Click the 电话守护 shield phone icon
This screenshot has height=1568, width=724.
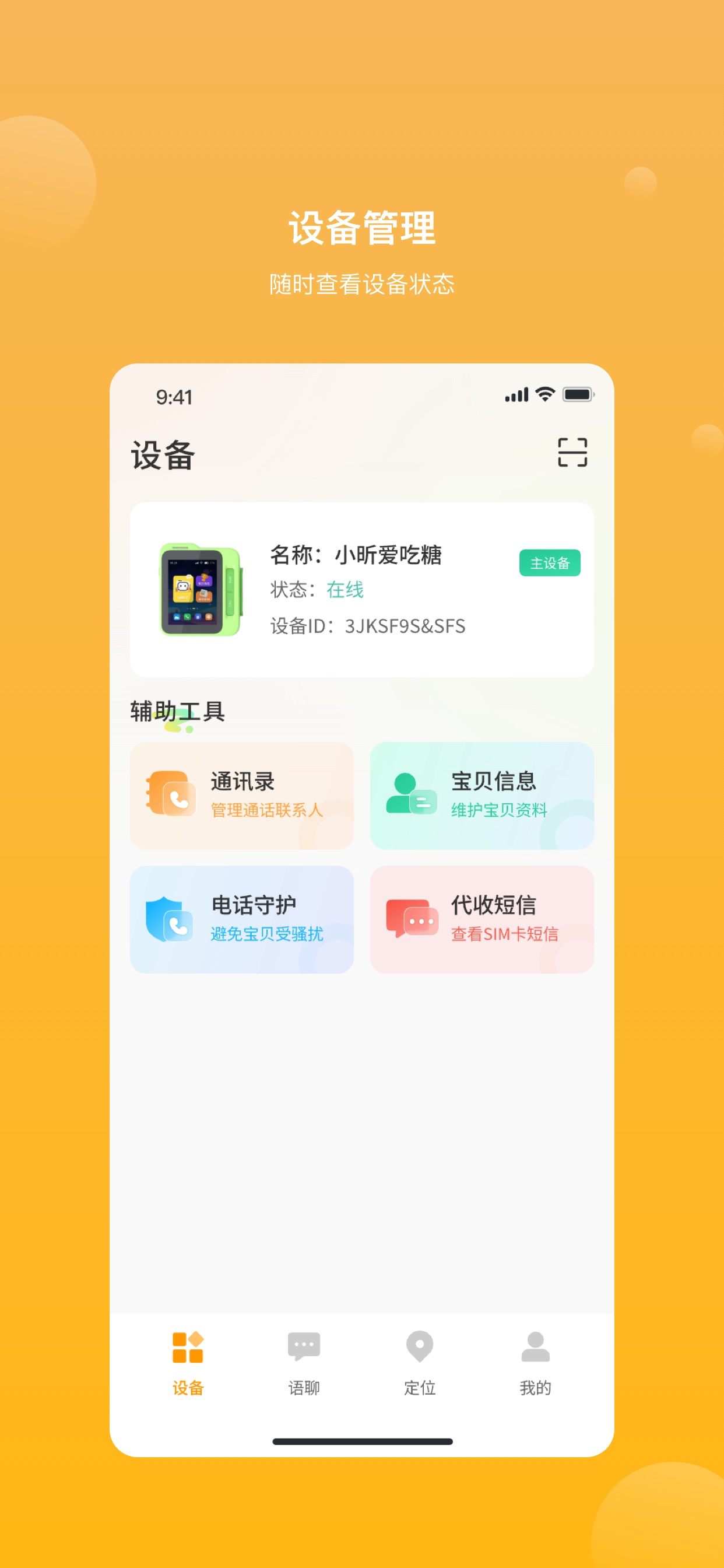coord(170,918)
